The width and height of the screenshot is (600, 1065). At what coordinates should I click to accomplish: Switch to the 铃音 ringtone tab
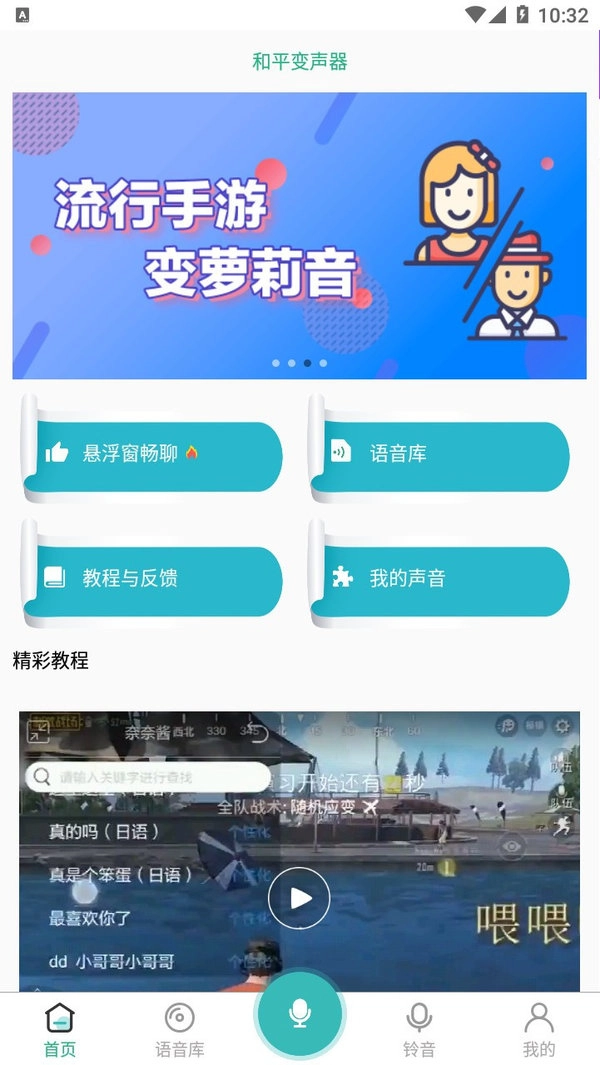(419, 1030)
